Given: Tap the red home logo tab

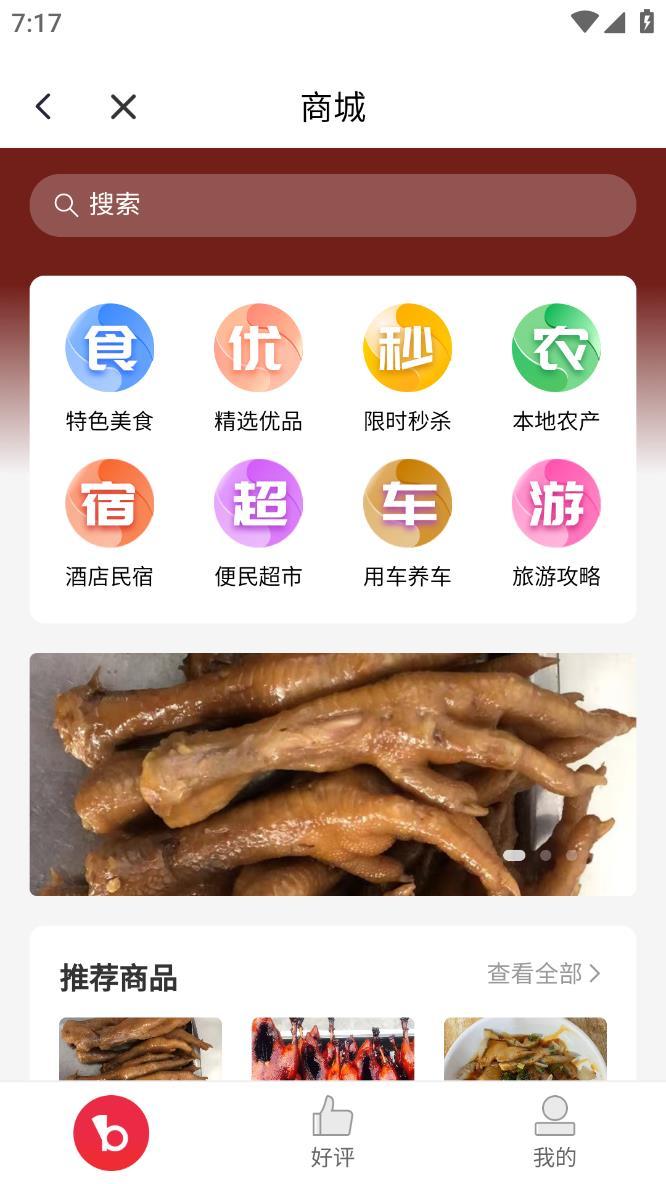Looking at the screenshot, I should pos(111,1133).
